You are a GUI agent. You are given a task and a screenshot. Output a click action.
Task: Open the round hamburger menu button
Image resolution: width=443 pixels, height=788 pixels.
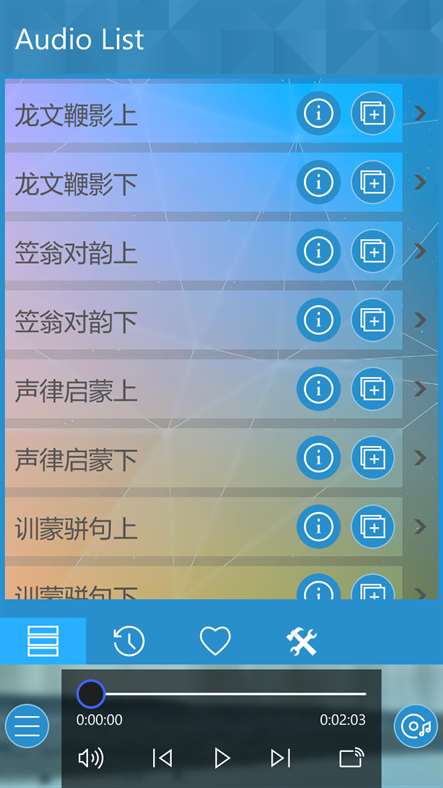click(x=27, y=726)
